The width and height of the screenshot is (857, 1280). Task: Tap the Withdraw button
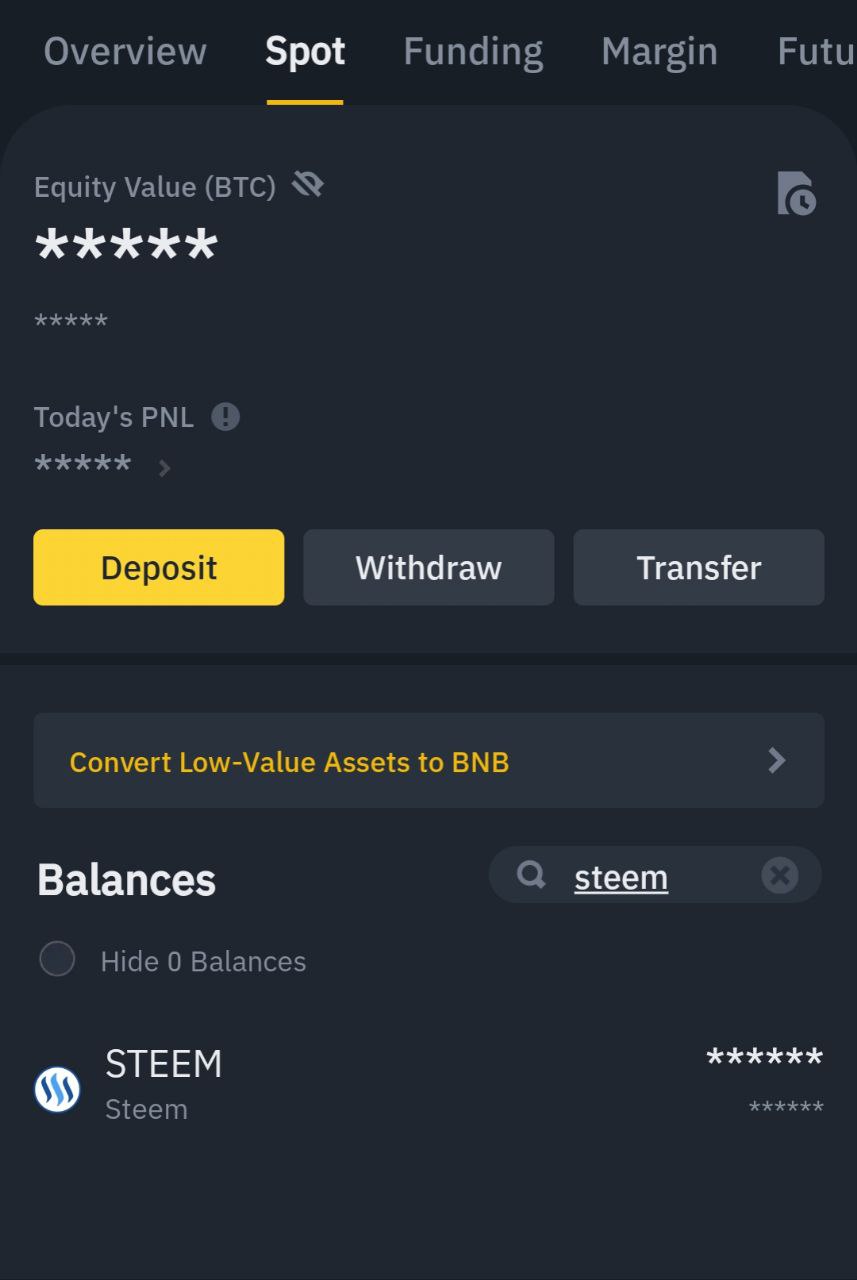click(x=429, y=567)
